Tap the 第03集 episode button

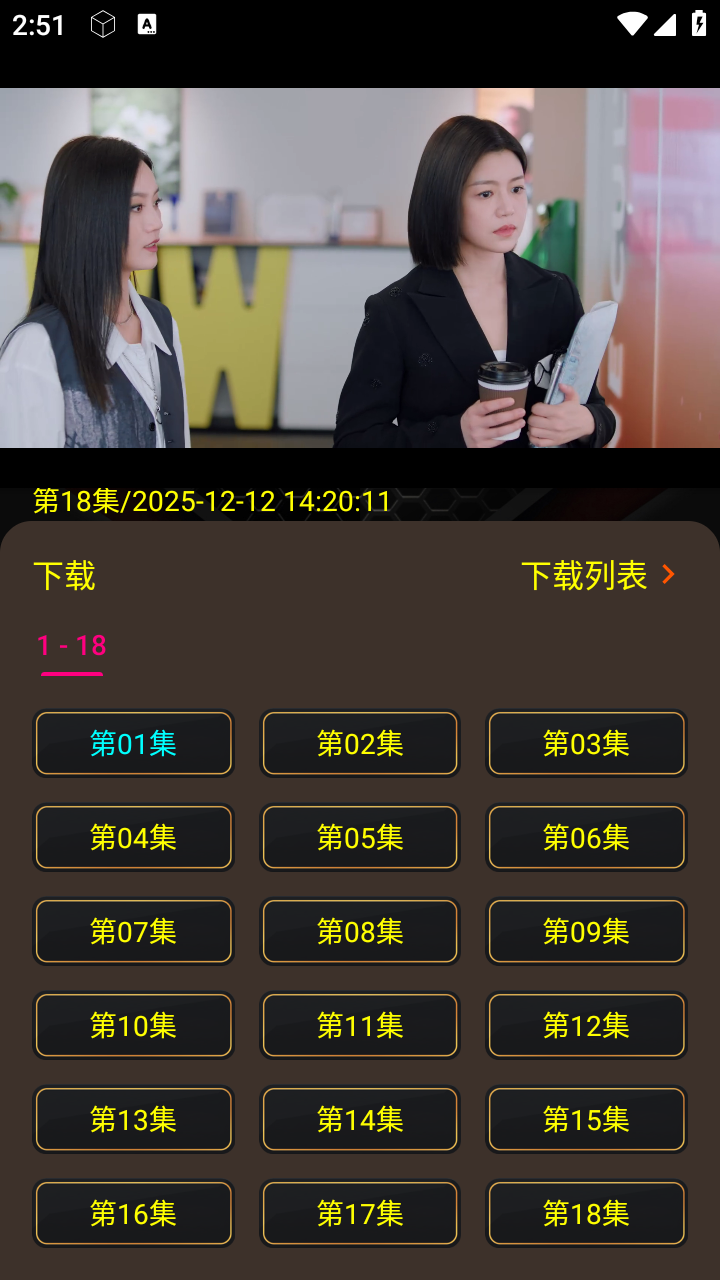[x=586, y=743]
